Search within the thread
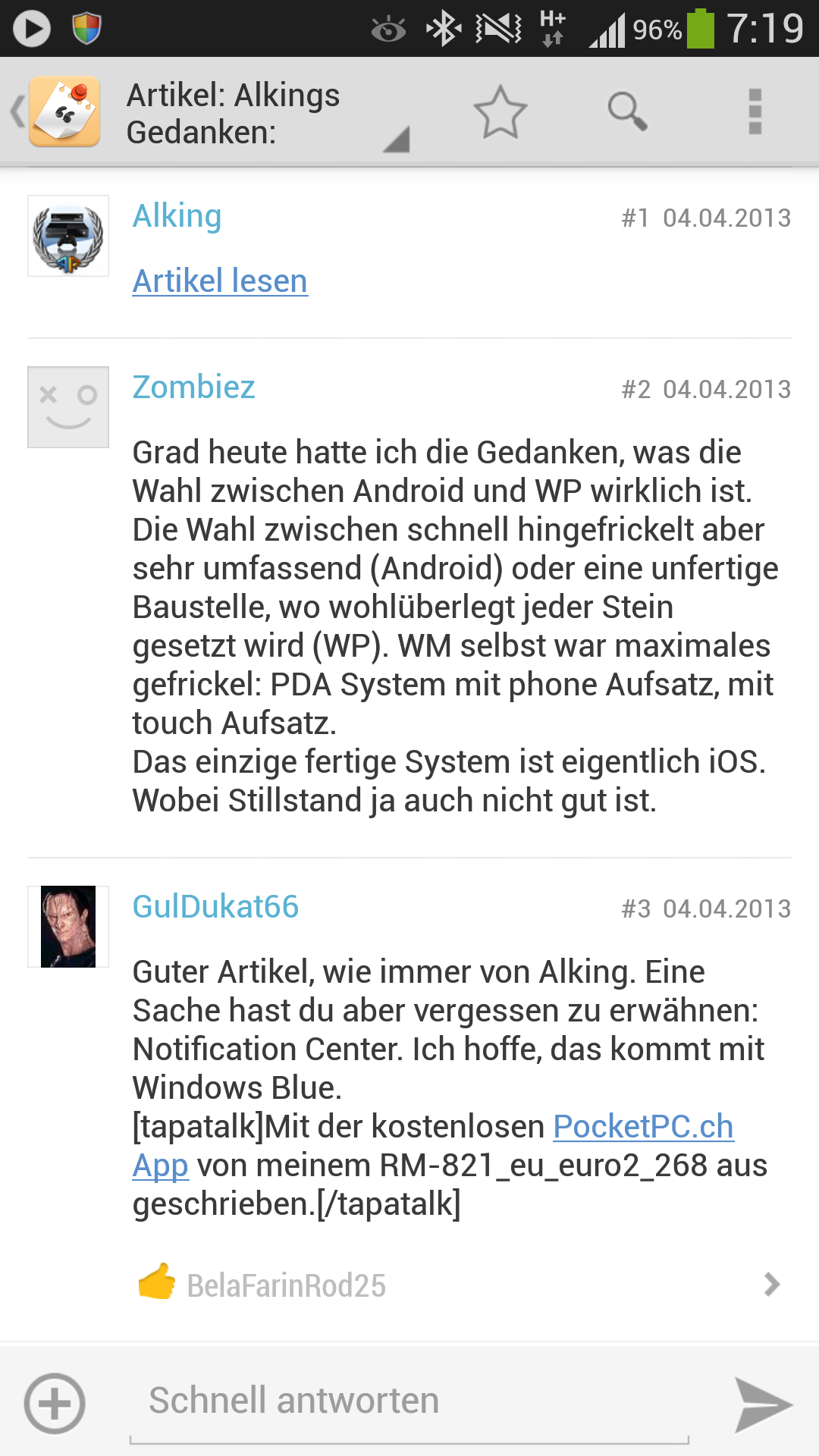This screenshot has width=819, height=1456. (628, 112)
